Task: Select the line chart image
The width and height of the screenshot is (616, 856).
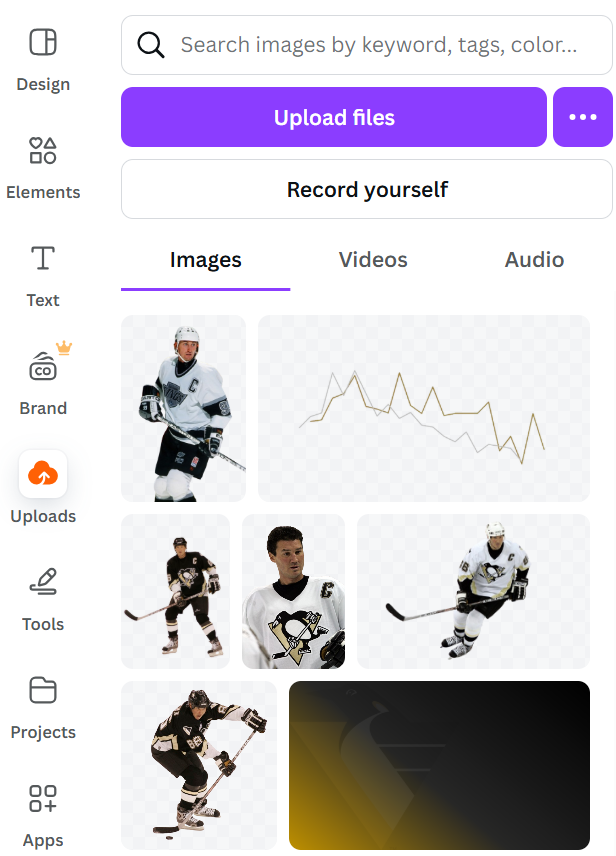Action: click(x=424, y=408)
